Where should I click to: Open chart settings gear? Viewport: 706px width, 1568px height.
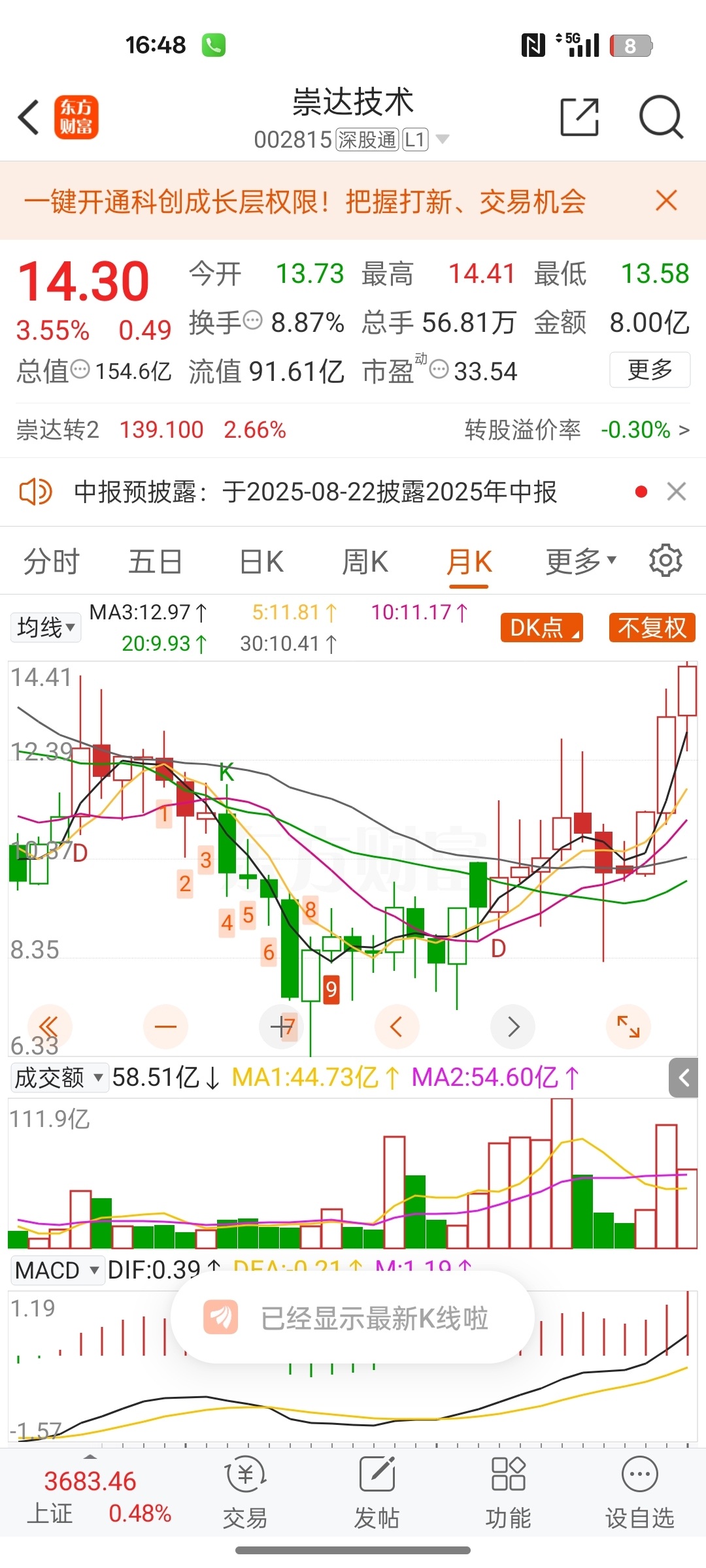(665, 561)
